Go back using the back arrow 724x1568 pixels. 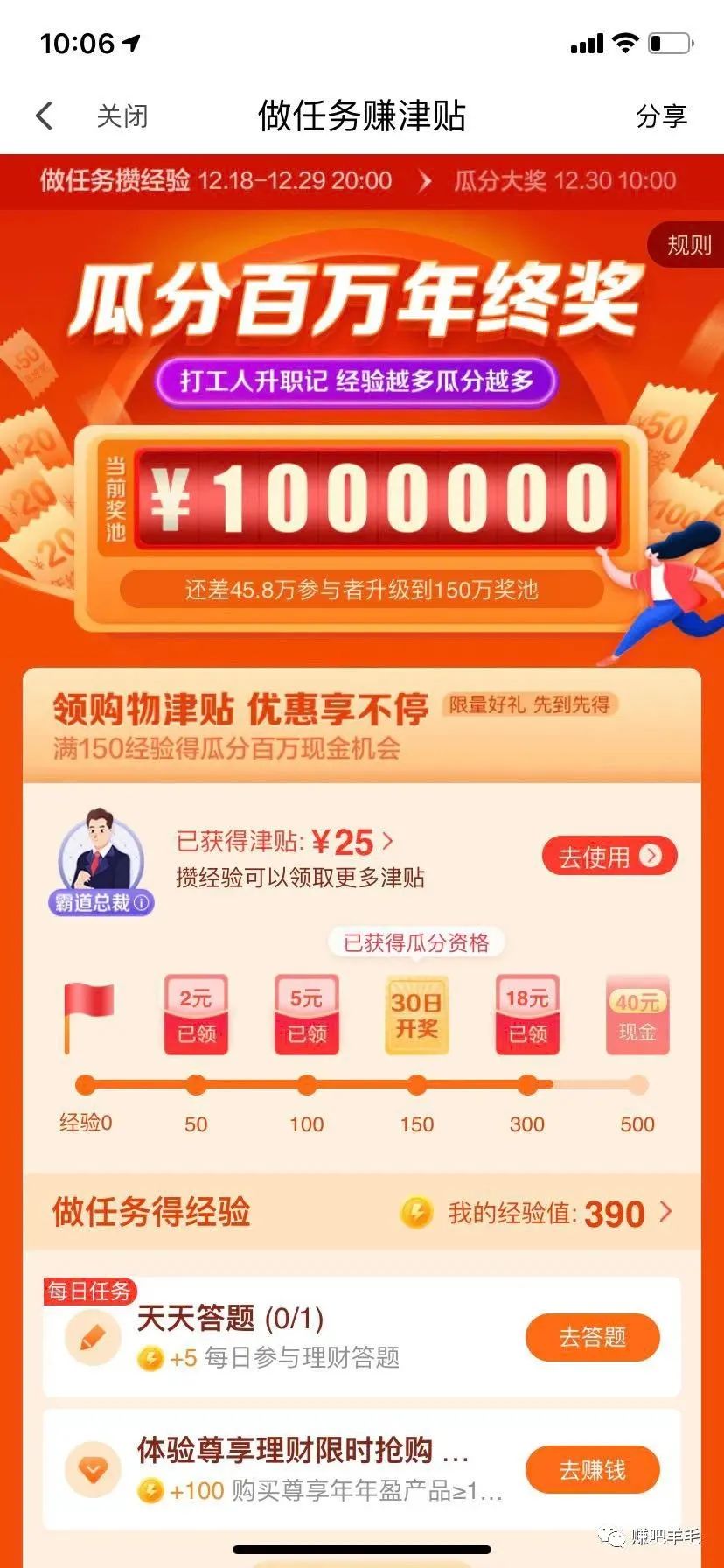pos(45,115)
